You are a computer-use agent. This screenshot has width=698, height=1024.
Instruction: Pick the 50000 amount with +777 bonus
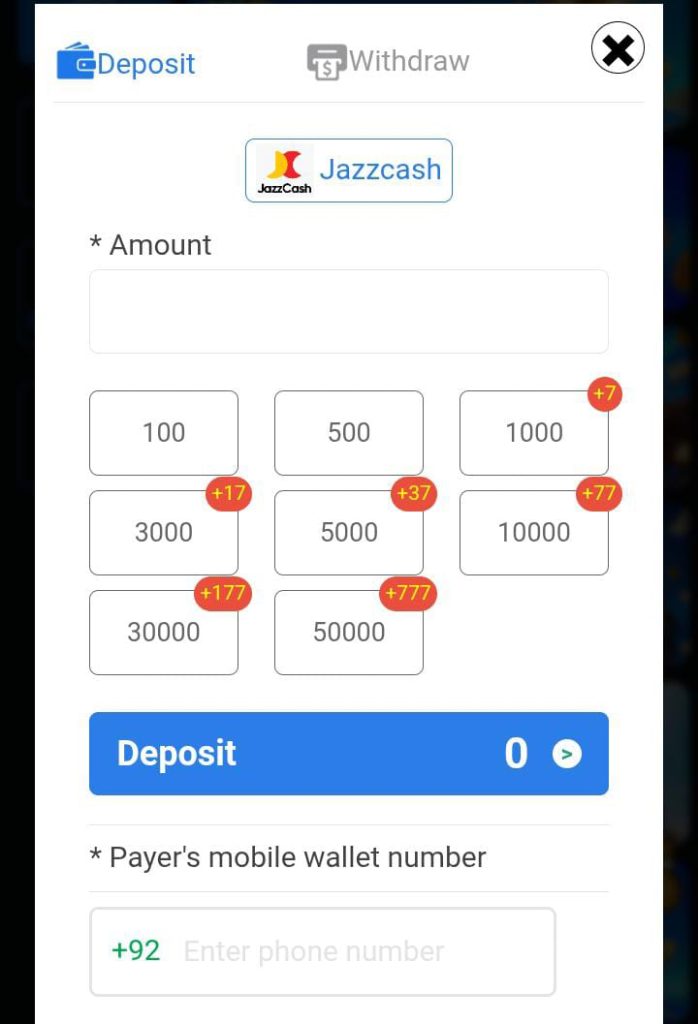click(x=349, y=633)
